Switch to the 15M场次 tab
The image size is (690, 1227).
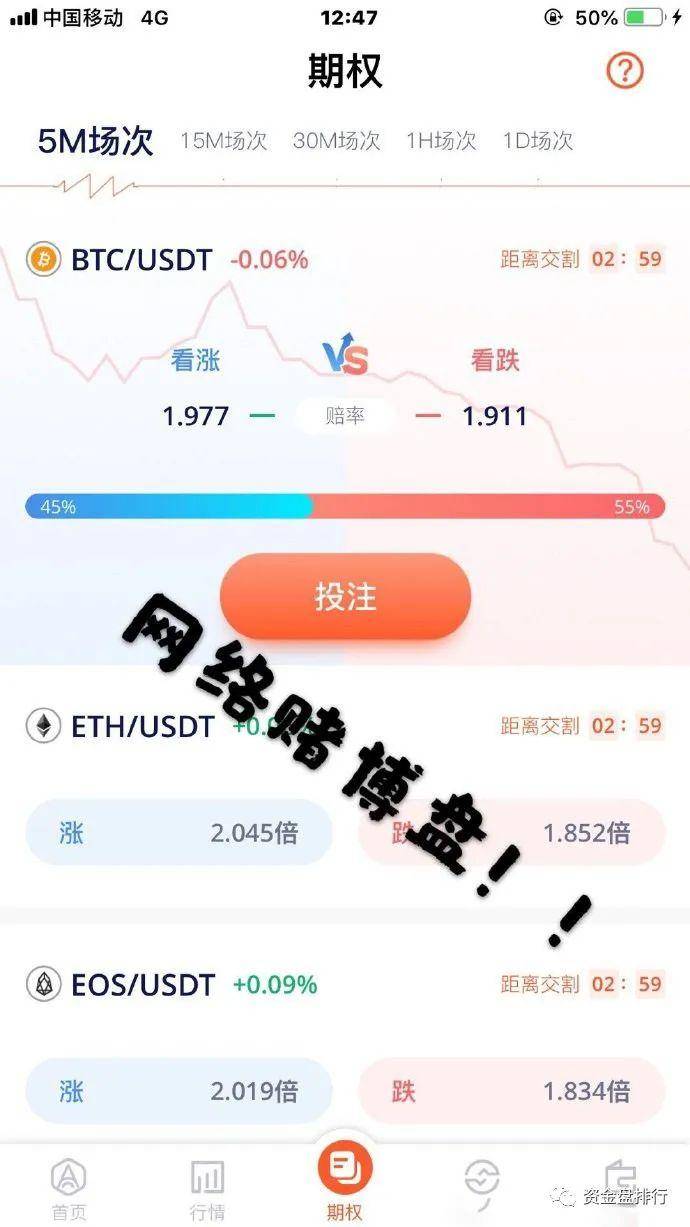coord(224,141)
